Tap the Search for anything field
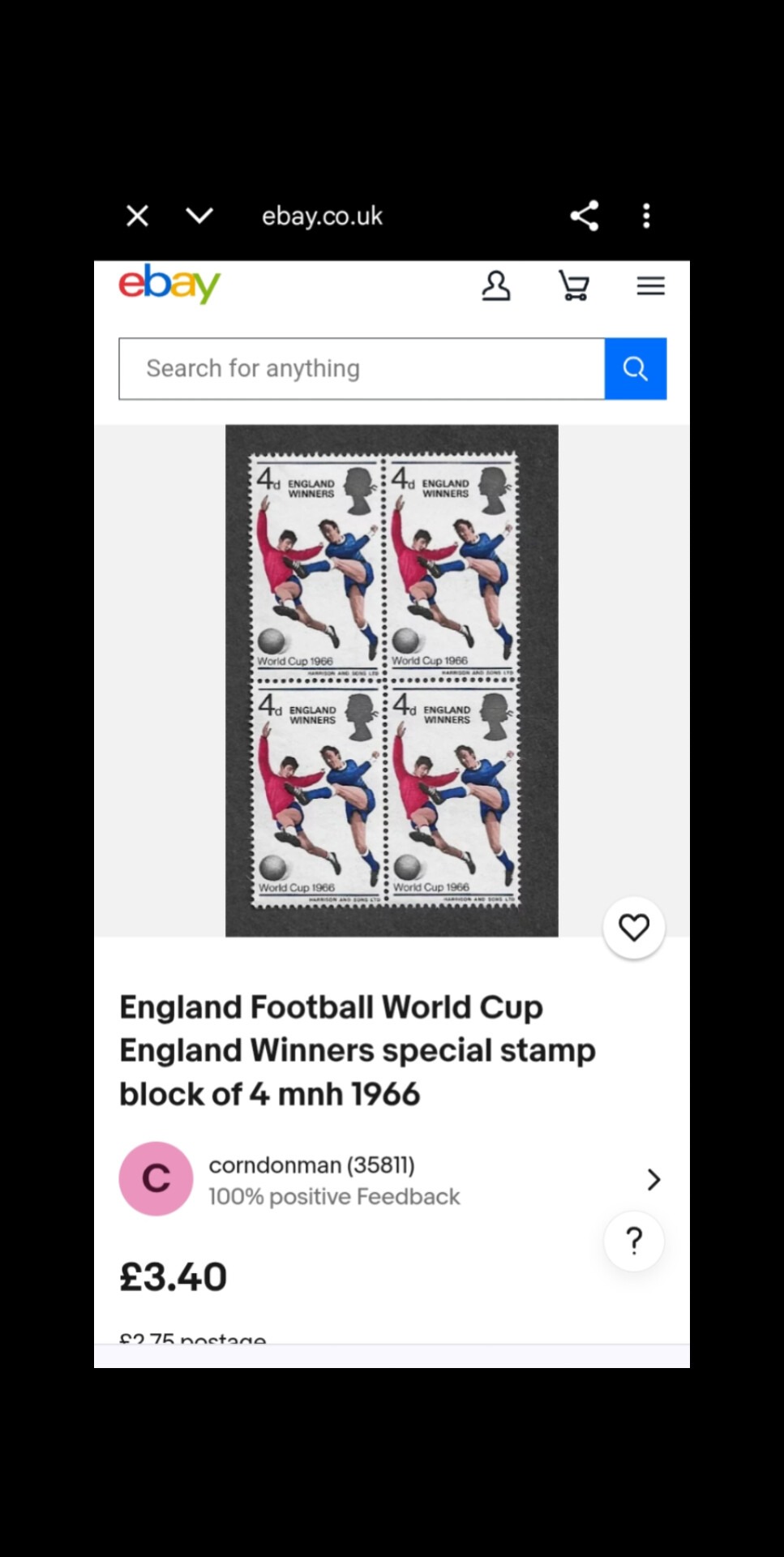 coord(362,369)
